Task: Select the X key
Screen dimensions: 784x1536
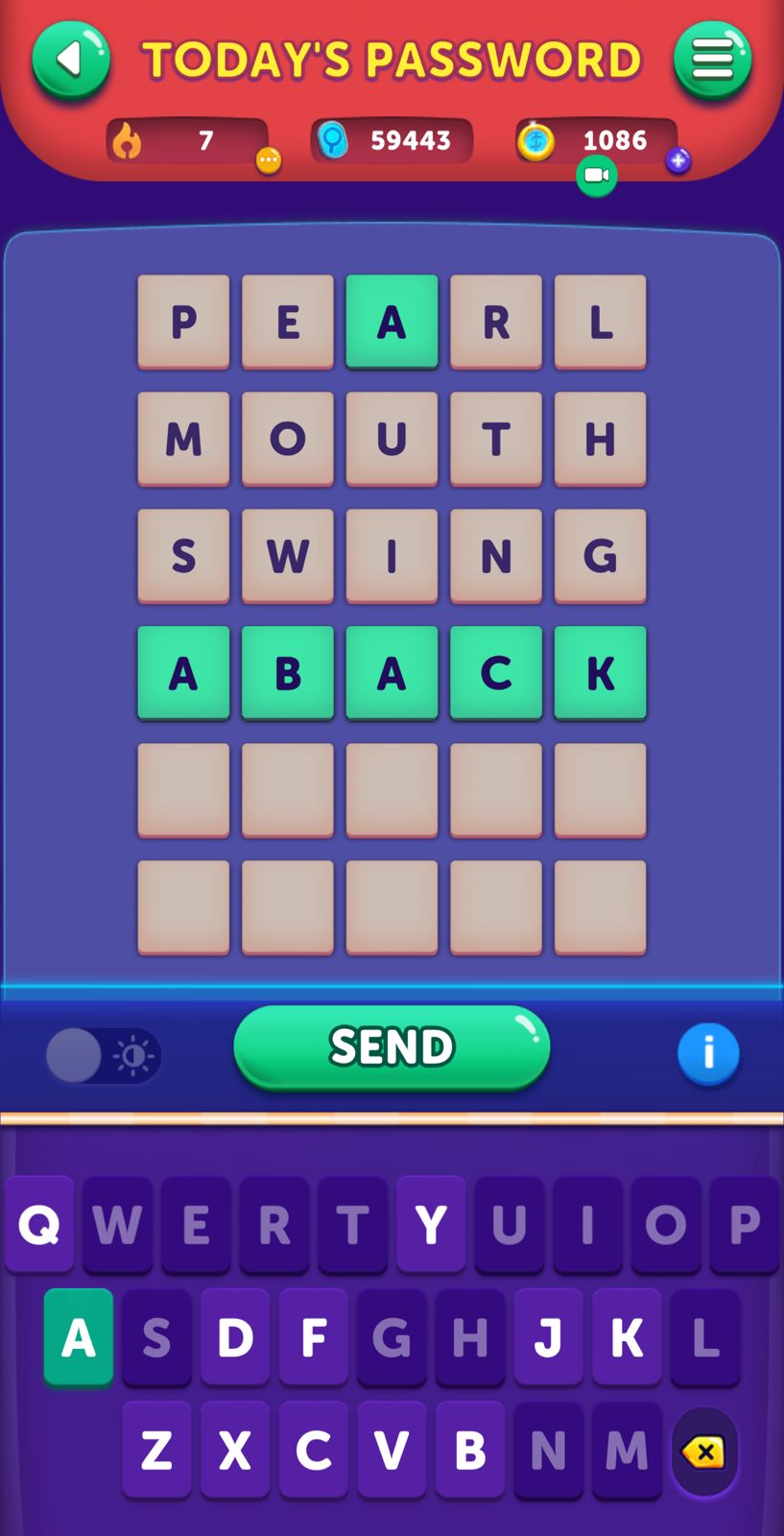Action: click(235, 1450)
